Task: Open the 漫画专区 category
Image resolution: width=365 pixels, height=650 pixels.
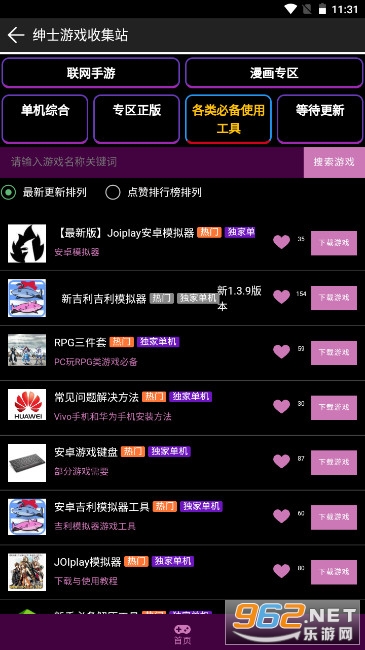Action: (x=274, y=73)
